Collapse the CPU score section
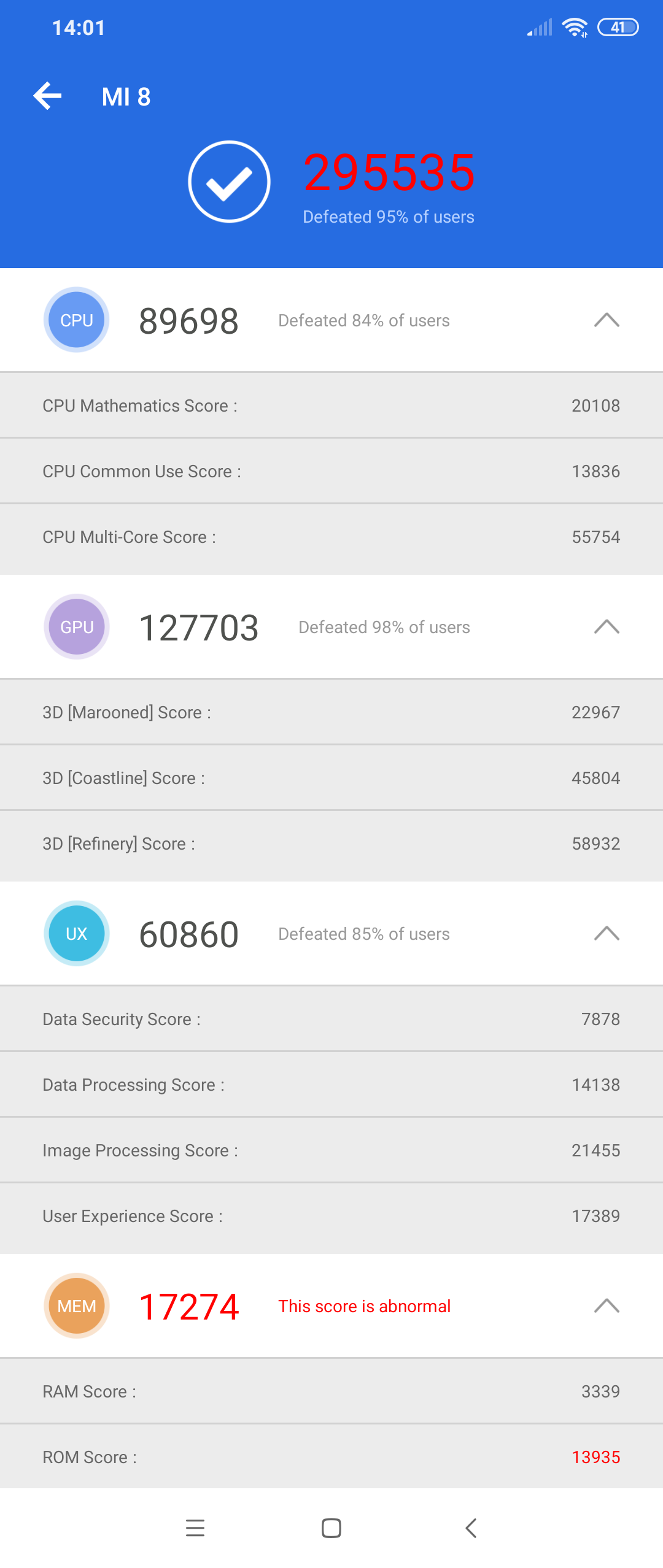This screenshot has height=1568, width=663. click(x=607, y=320)
